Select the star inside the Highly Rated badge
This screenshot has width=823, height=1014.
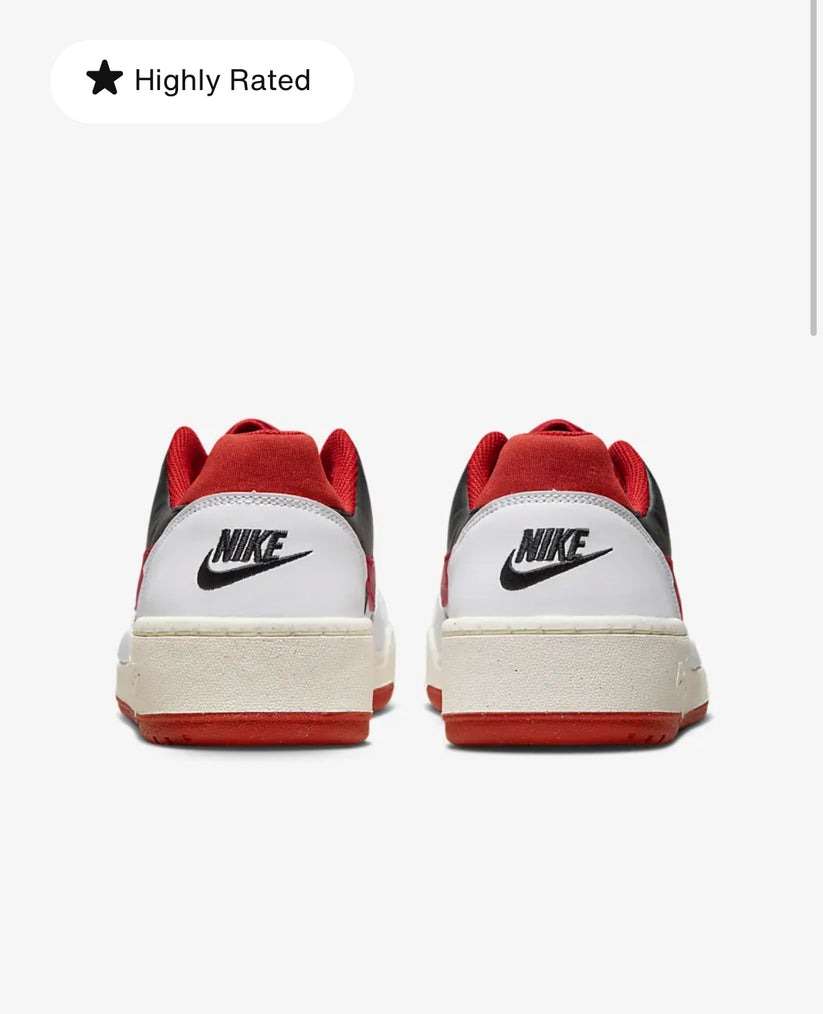click(104, 79)
